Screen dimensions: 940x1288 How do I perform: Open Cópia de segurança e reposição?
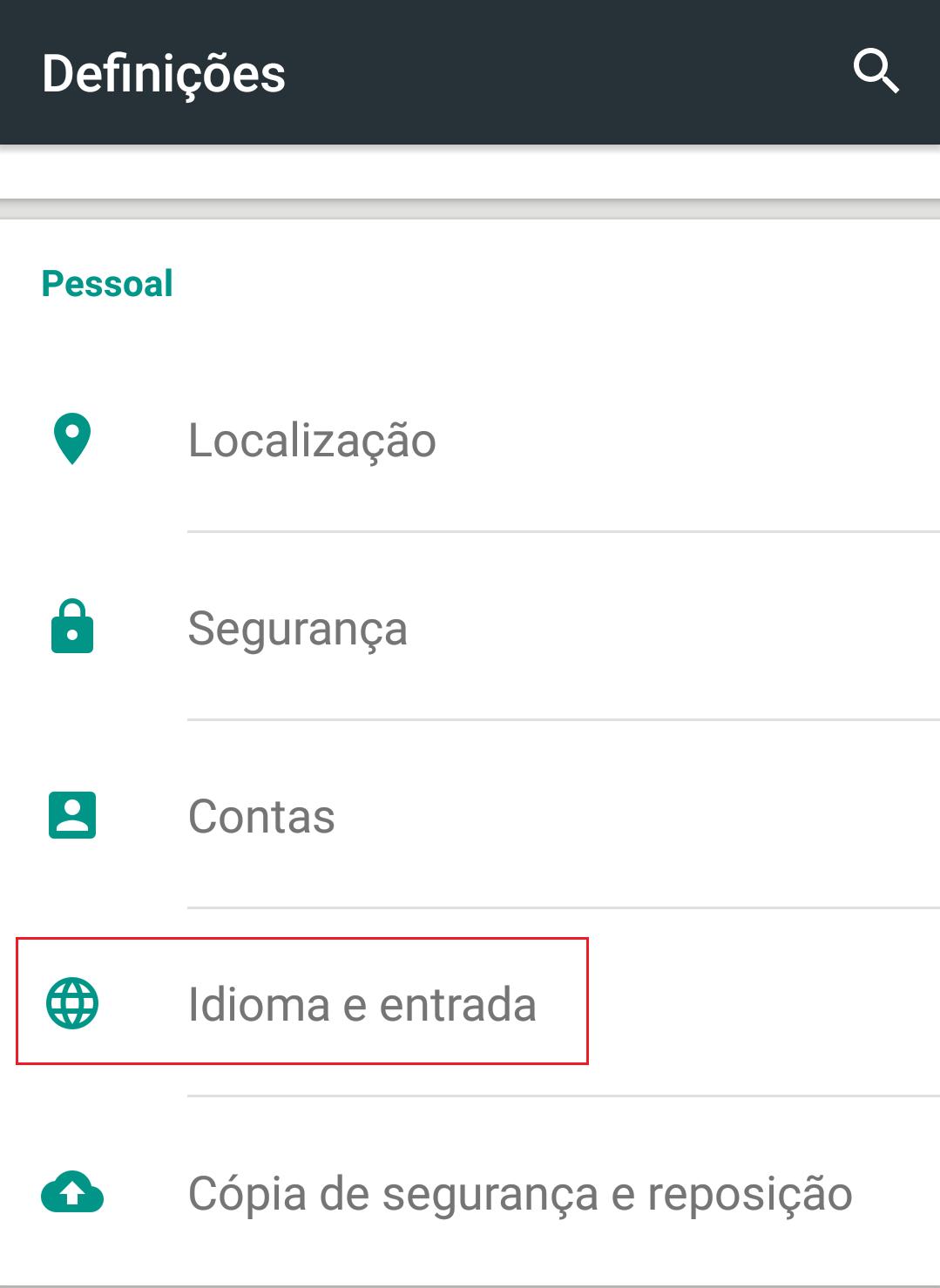[x=519, y=1193]
